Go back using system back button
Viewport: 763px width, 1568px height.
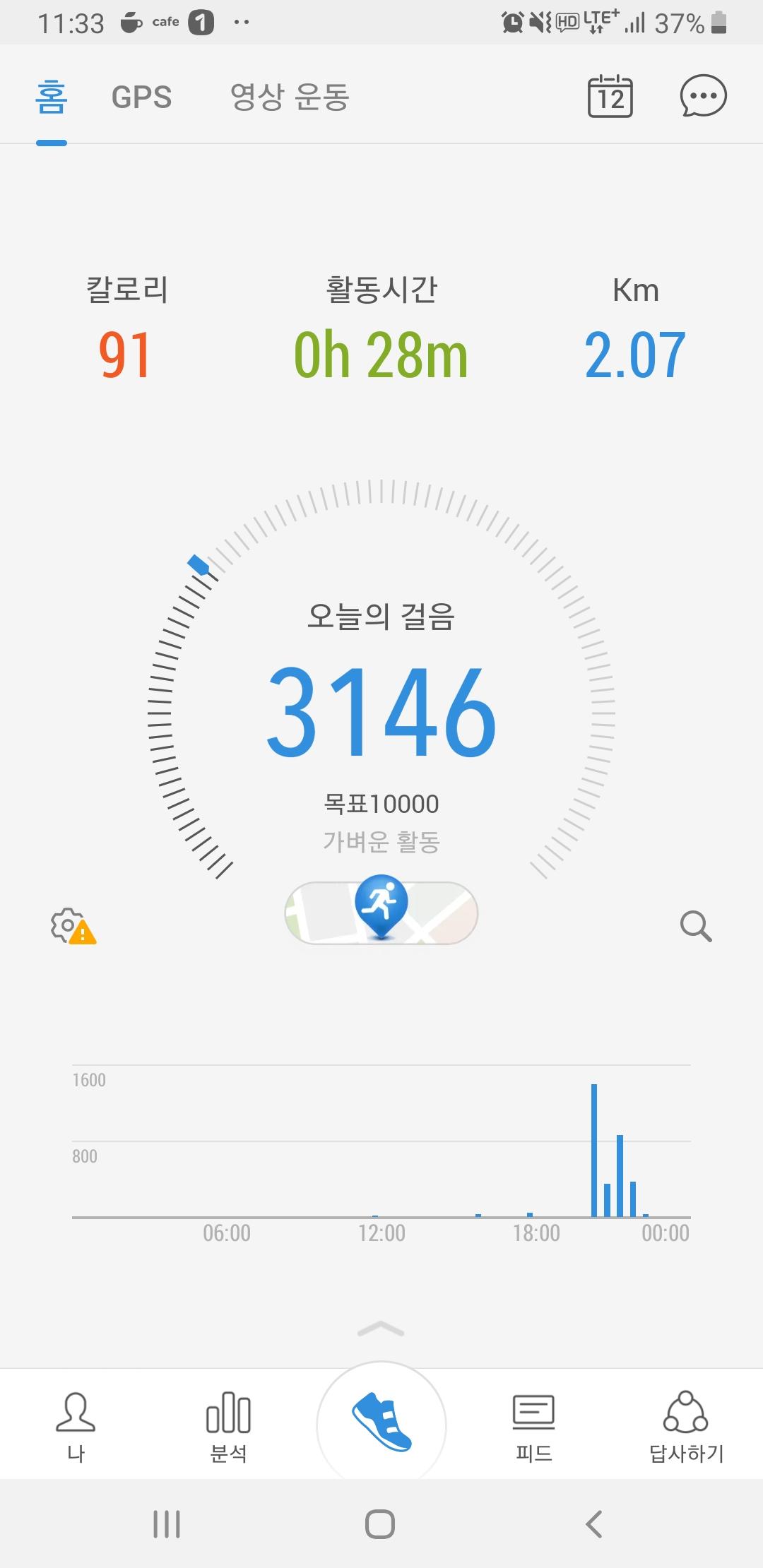coord(594,1524)
